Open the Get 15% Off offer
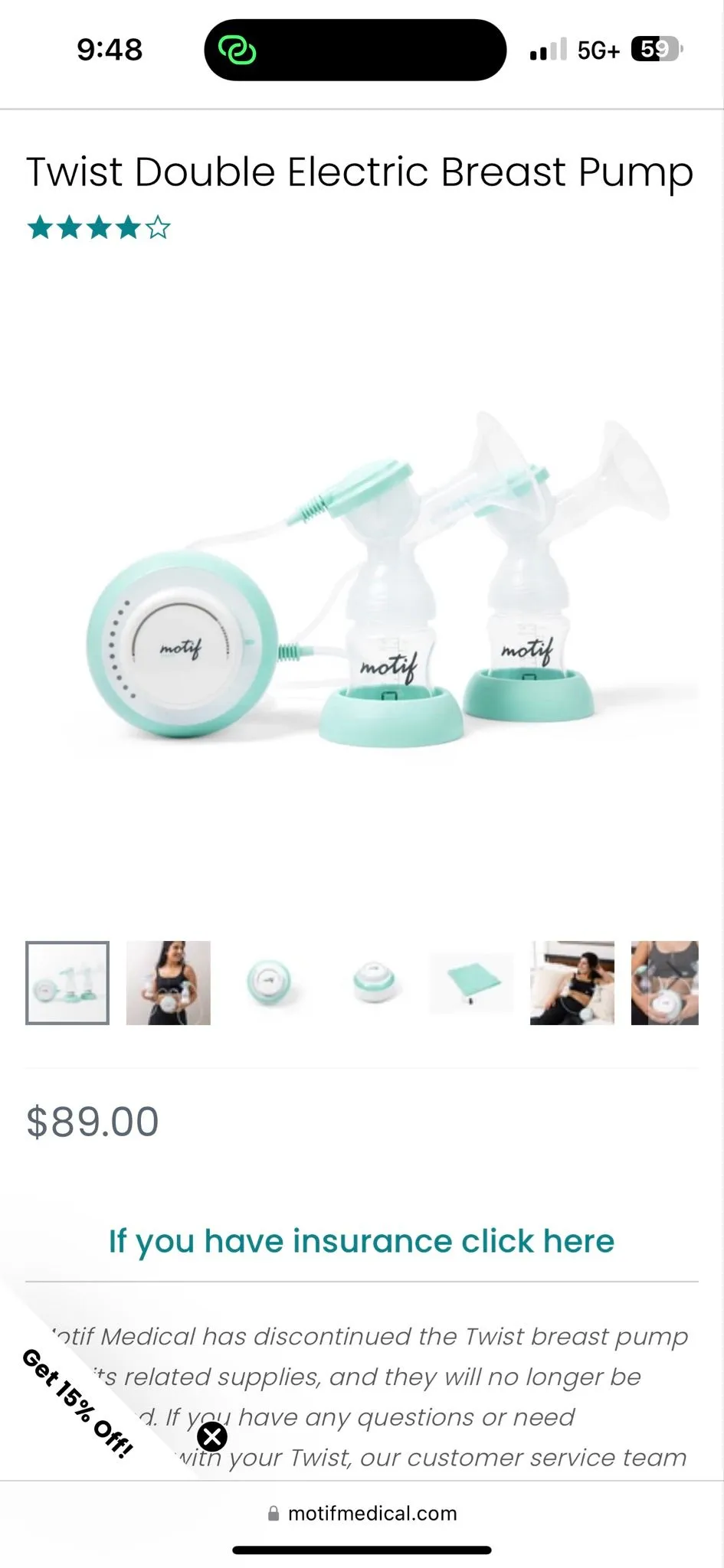The image size is (724, 1568). click(x=77, y=1403)
